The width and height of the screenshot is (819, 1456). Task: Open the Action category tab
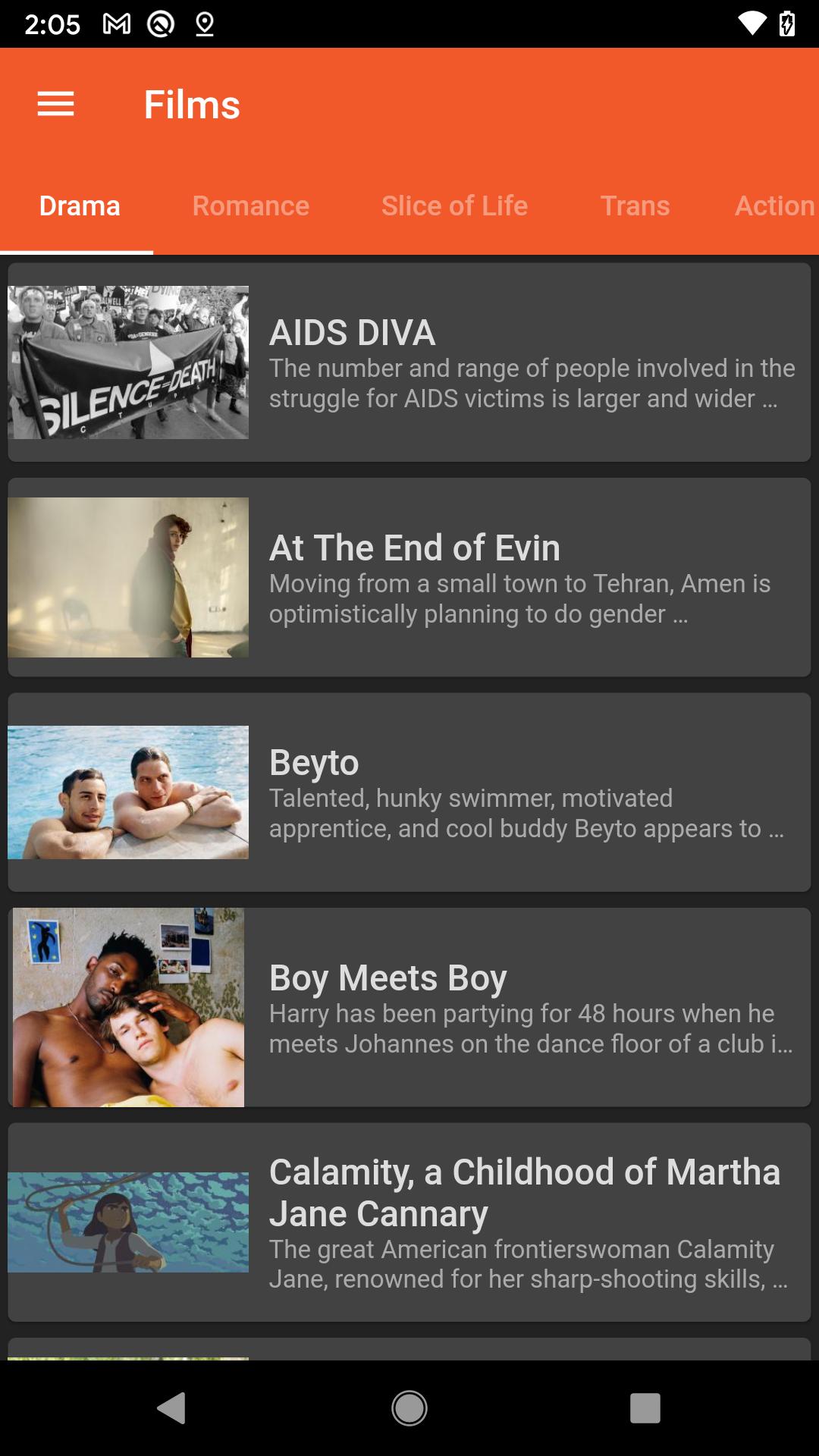coord(773,206)
